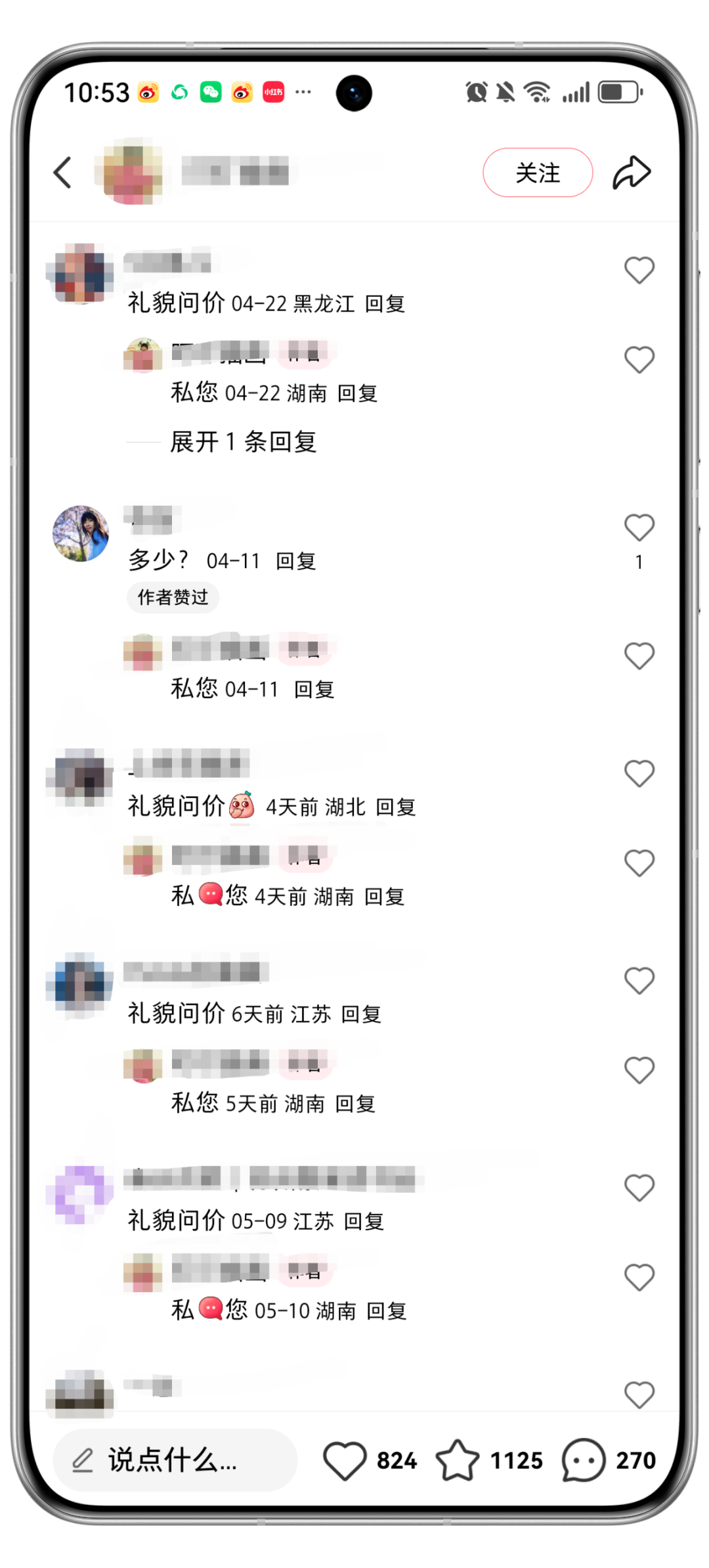Reply to the 5天前 湖南 reply

(355, 1104)
